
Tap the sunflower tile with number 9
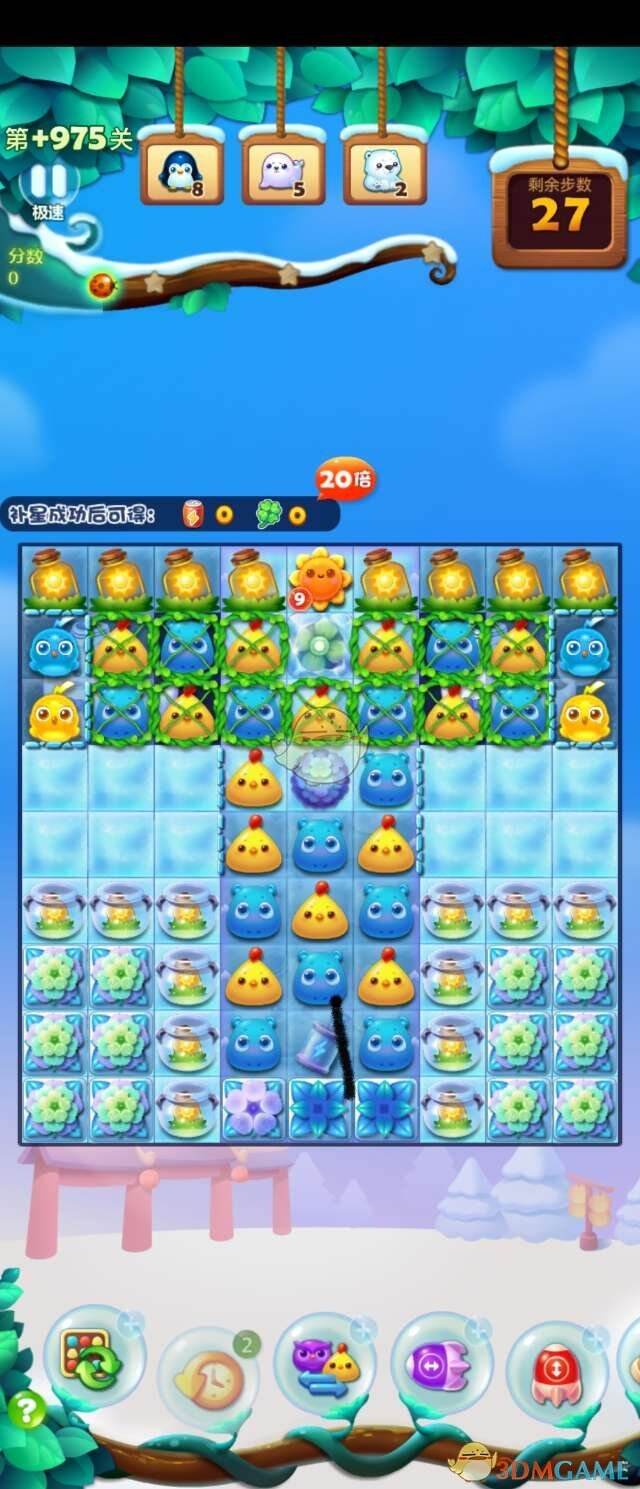pyautogui.click(x=319, y=580)
